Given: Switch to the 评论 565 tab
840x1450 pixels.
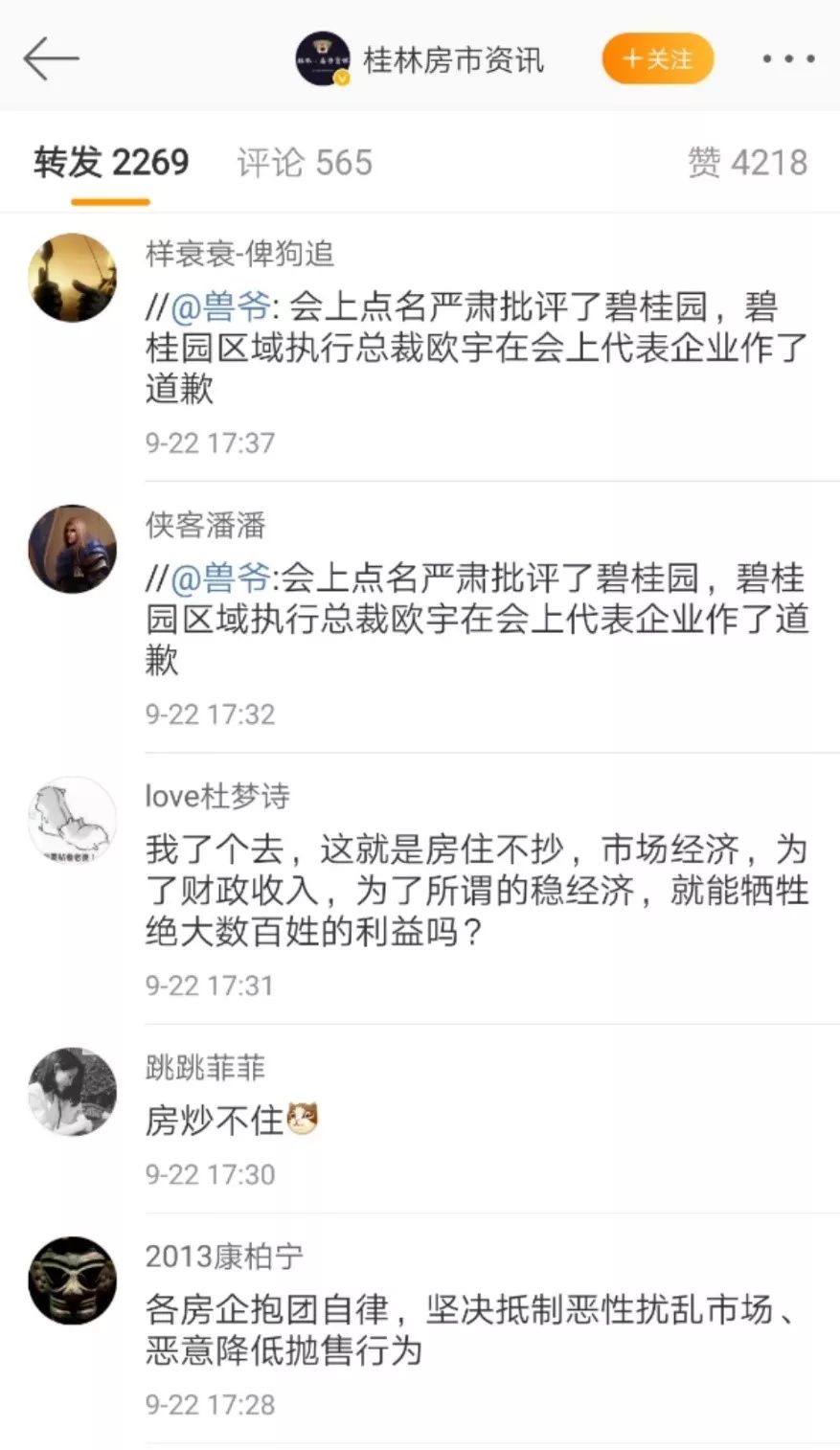Looking at the screenshot, I should click(x=305, y=163).
